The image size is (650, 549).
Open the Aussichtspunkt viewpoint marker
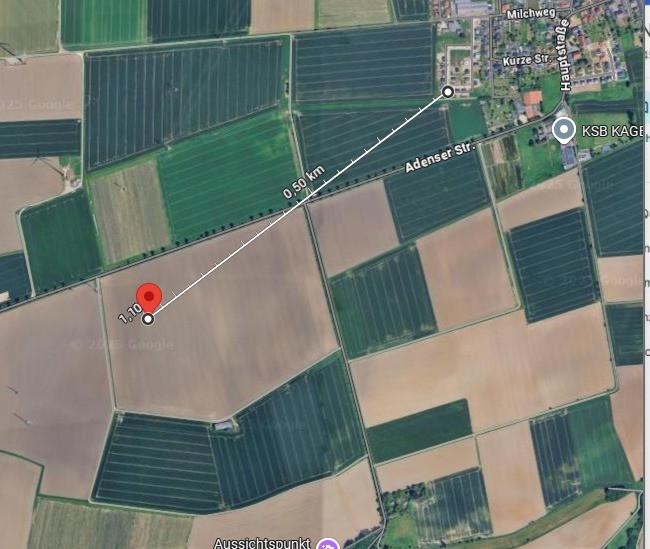(326, 545)
